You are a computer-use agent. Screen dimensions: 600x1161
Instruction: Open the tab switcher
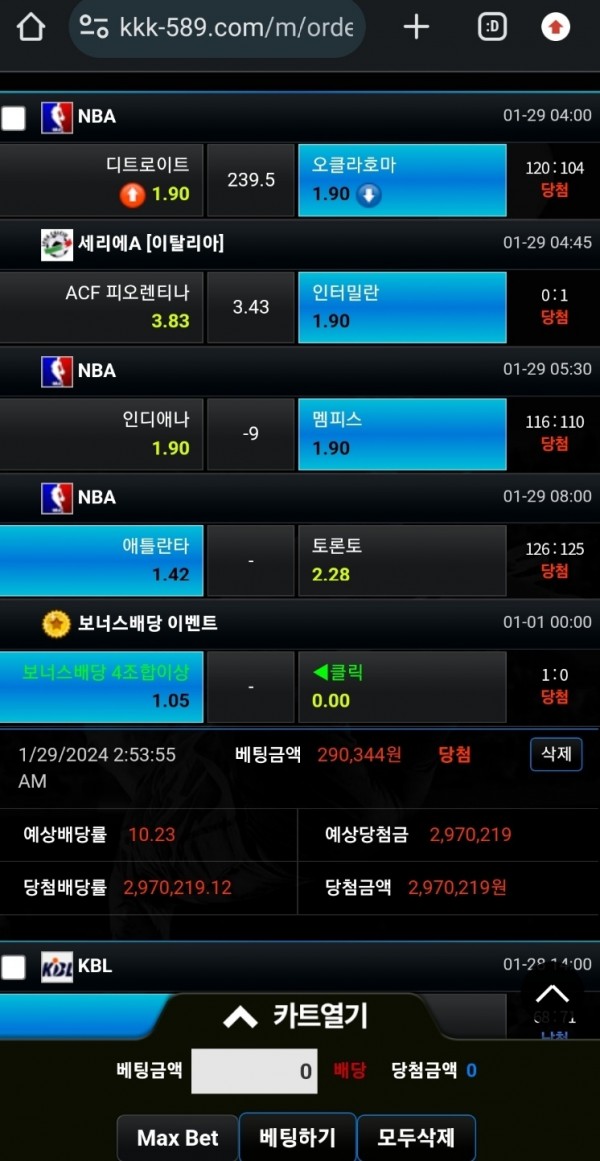492,28
